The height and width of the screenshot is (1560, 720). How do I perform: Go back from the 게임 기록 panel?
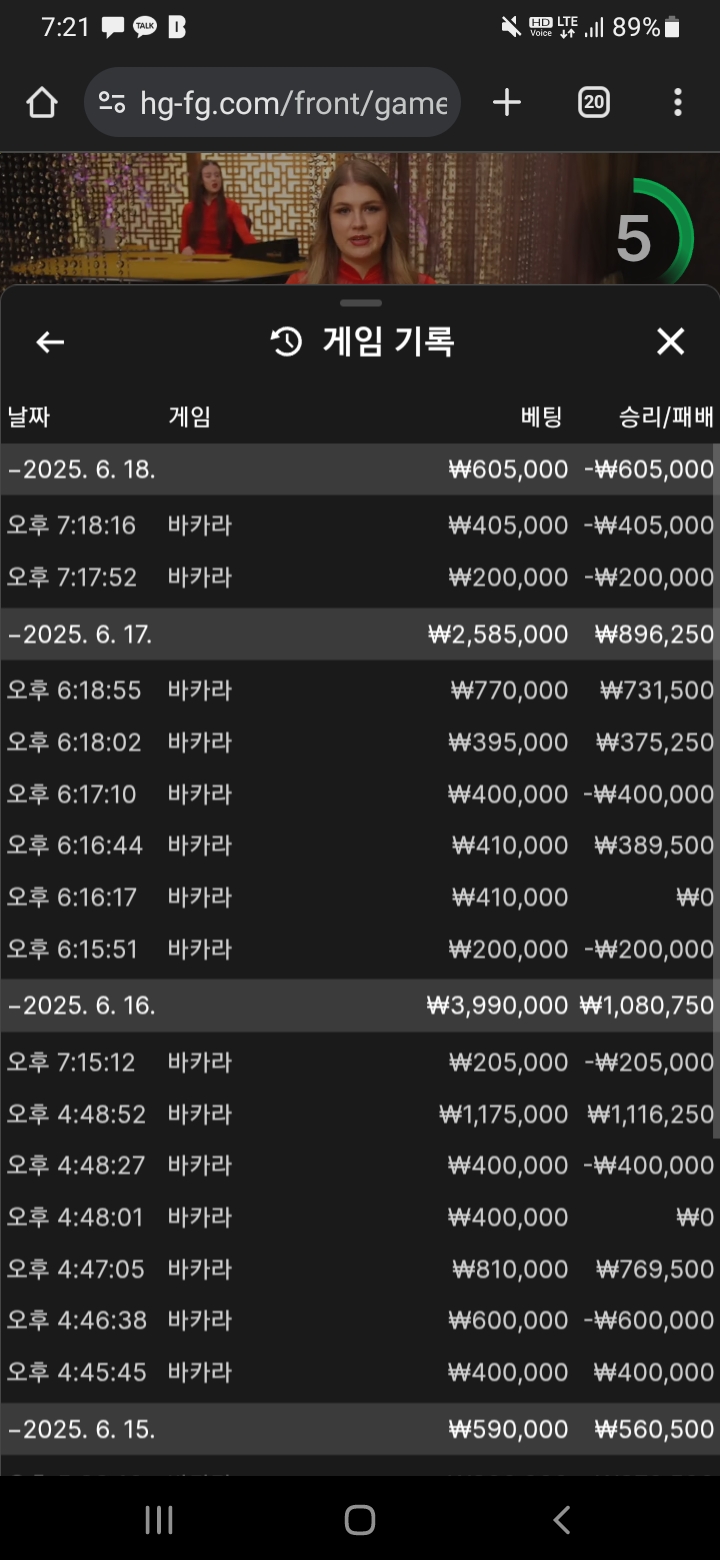pos(50,342)
